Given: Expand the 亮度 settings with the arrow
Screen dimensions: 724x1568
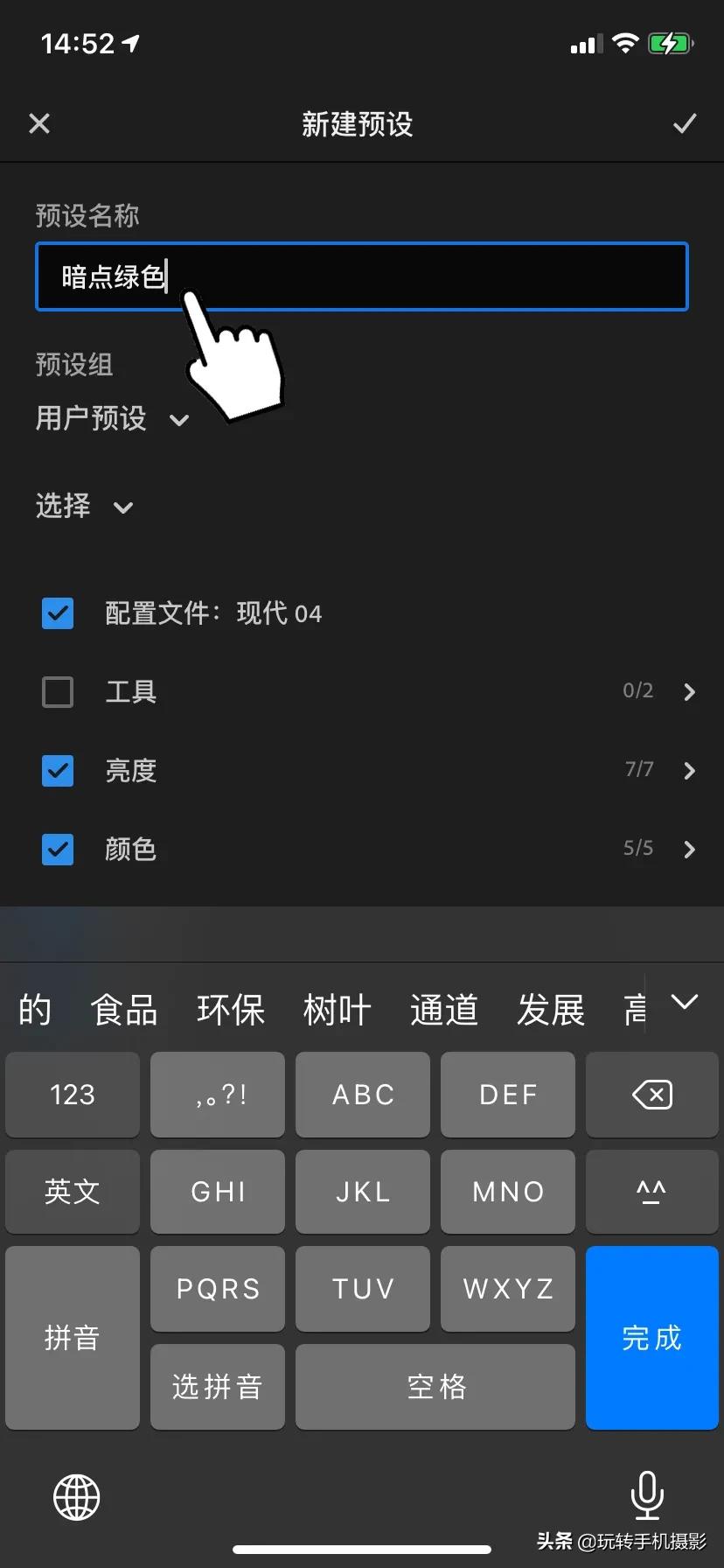Looking at the screenshot, I should point(689,771).
